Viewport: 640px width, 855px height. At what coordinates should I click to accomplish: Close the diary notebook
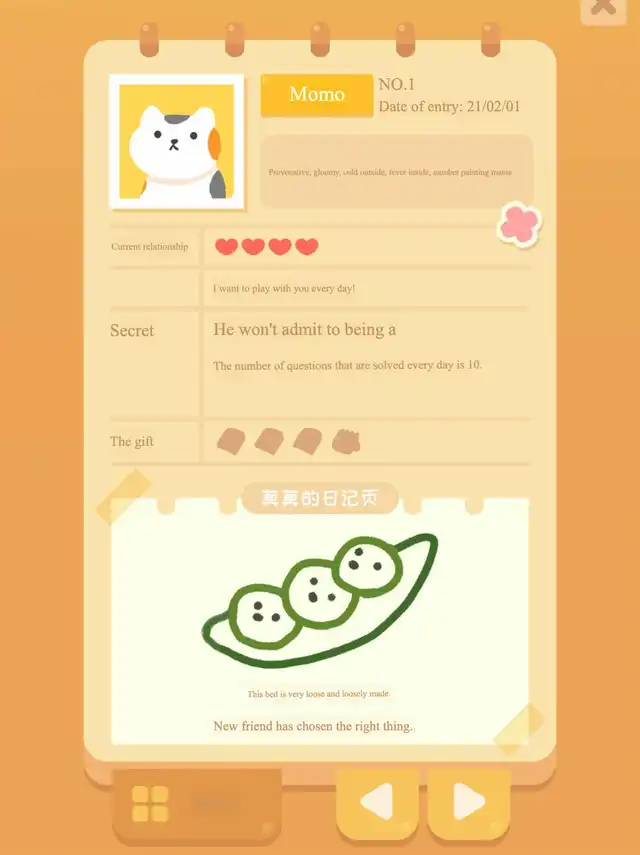pos(603,8)
